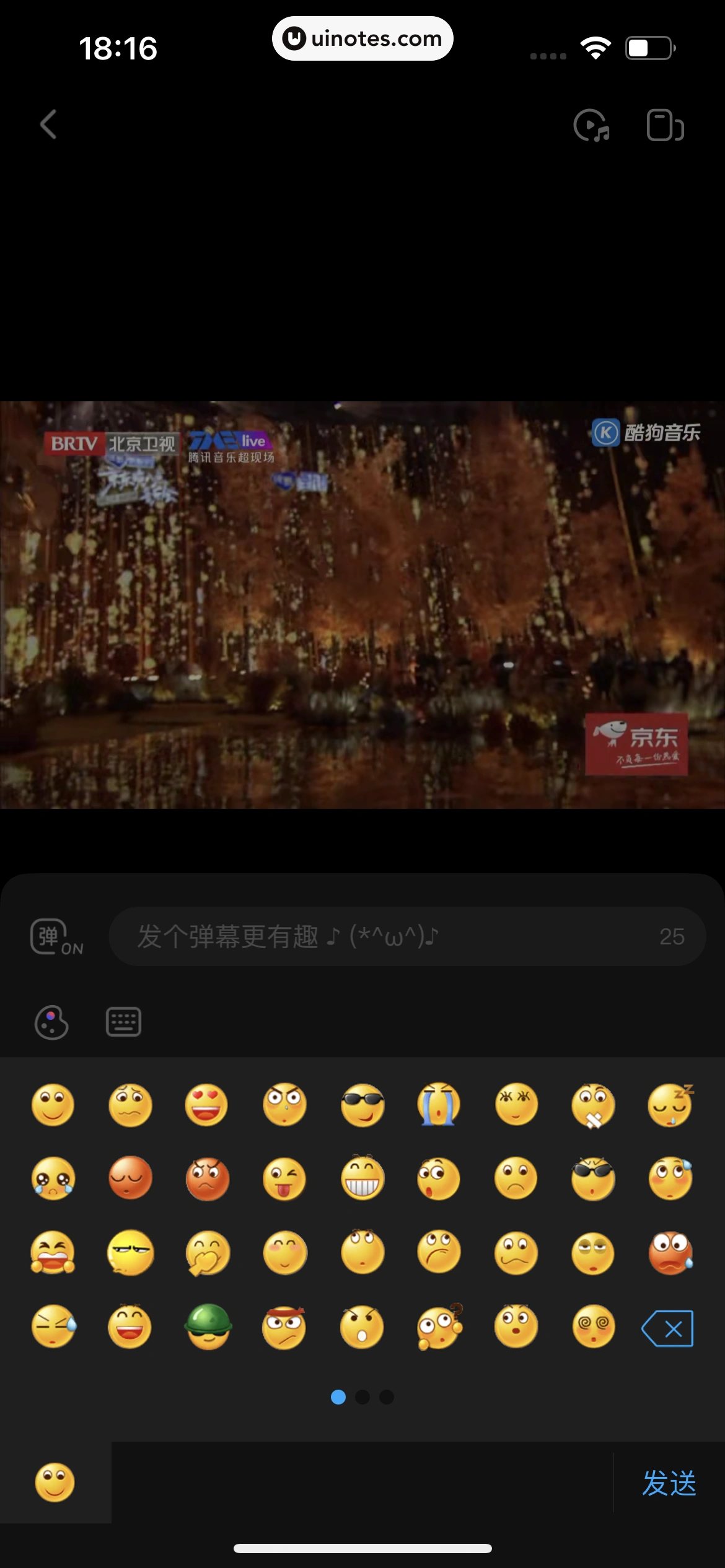Go back using the top-left arrow
Screen dimensions: 725x1568
[49, 124]
